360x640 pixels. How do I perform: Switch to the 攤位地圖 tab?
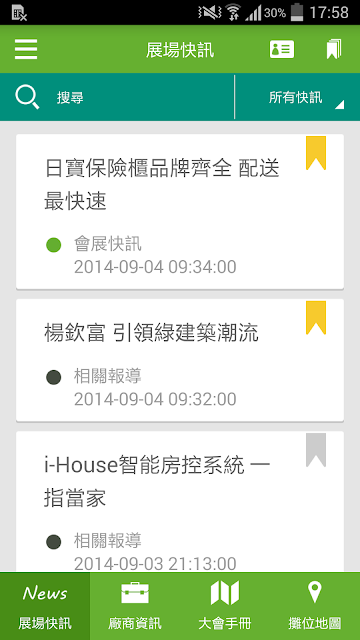click(x=315, y=606)
